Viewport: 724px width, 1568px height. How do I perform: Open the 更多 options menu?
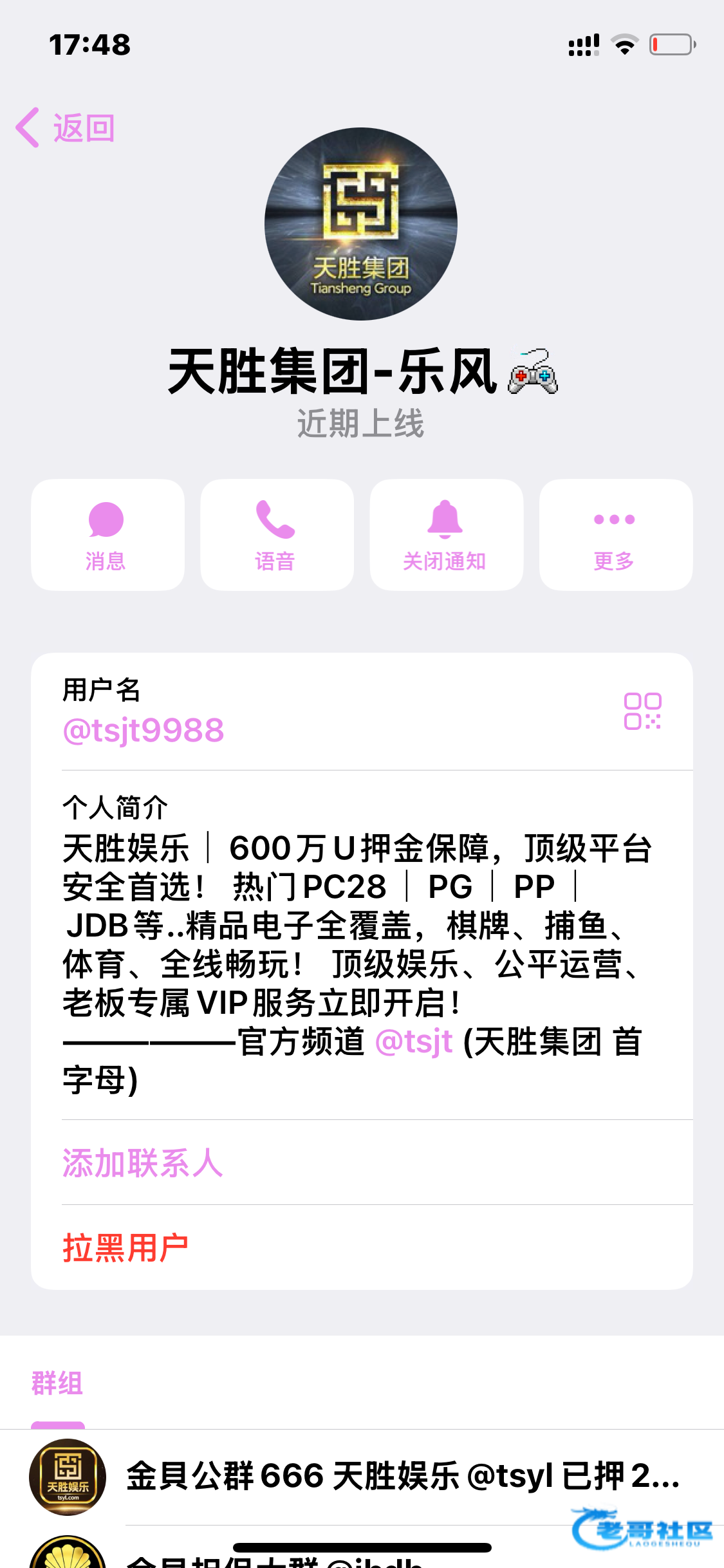tap(615, 535)
